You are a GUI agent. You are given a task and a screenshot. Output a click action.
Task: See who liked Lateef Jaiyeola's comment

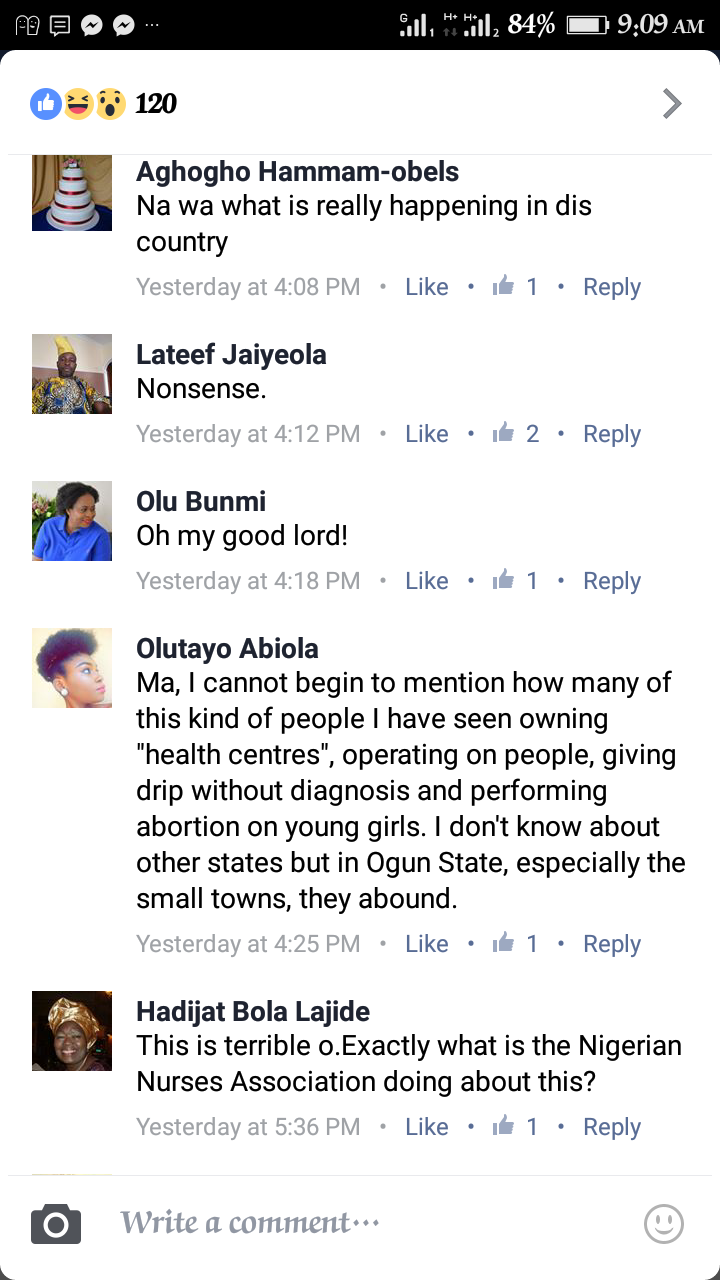click(x=516, y=434)
